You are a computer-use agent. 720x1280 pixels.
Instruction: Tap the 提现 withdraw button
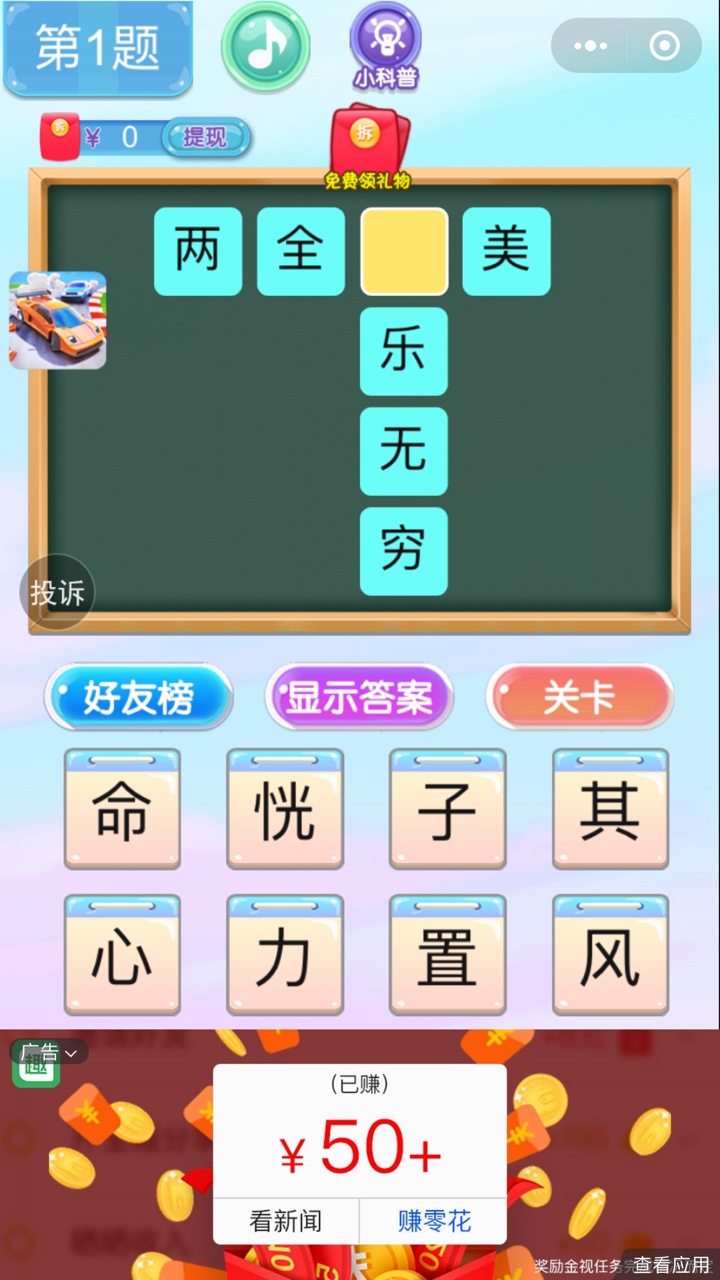205,138
